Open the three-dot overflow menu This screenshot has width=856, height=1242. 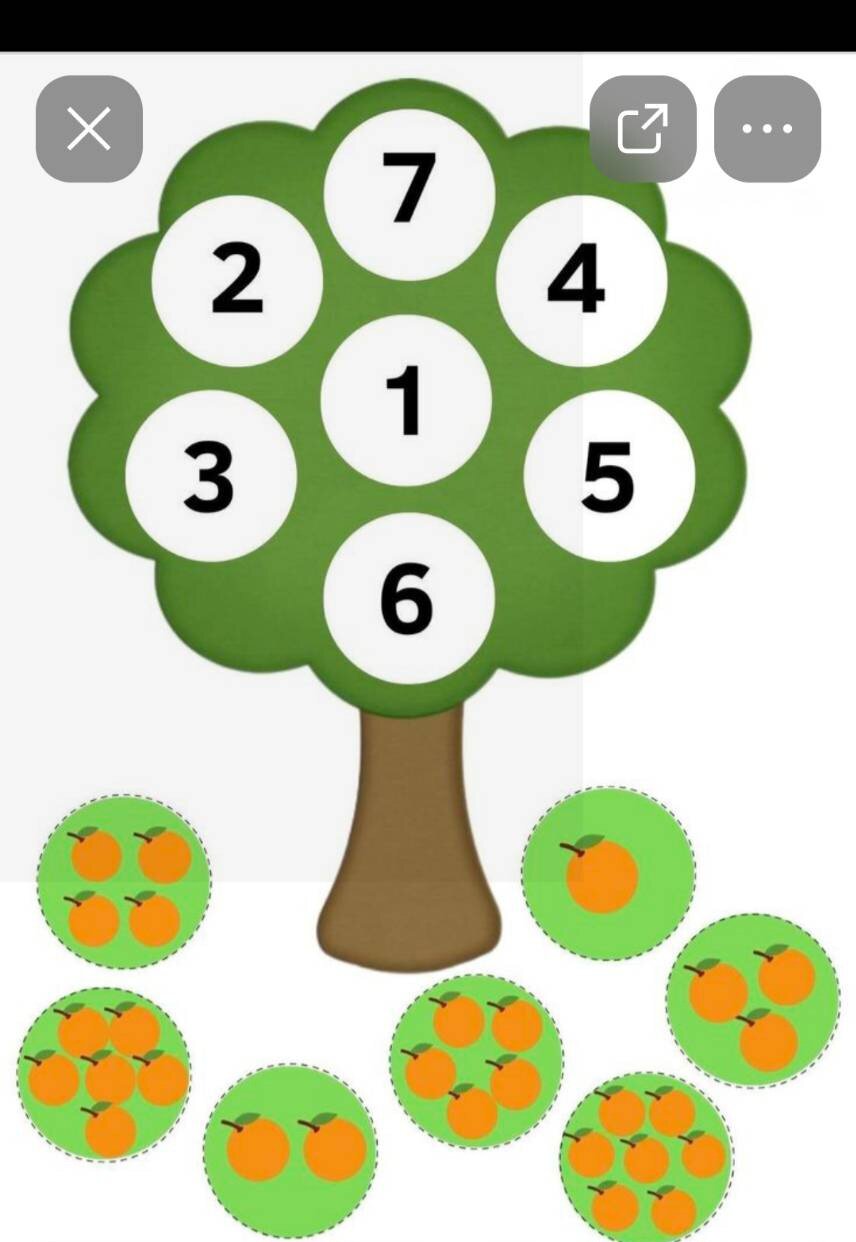[x=767, y=129]
